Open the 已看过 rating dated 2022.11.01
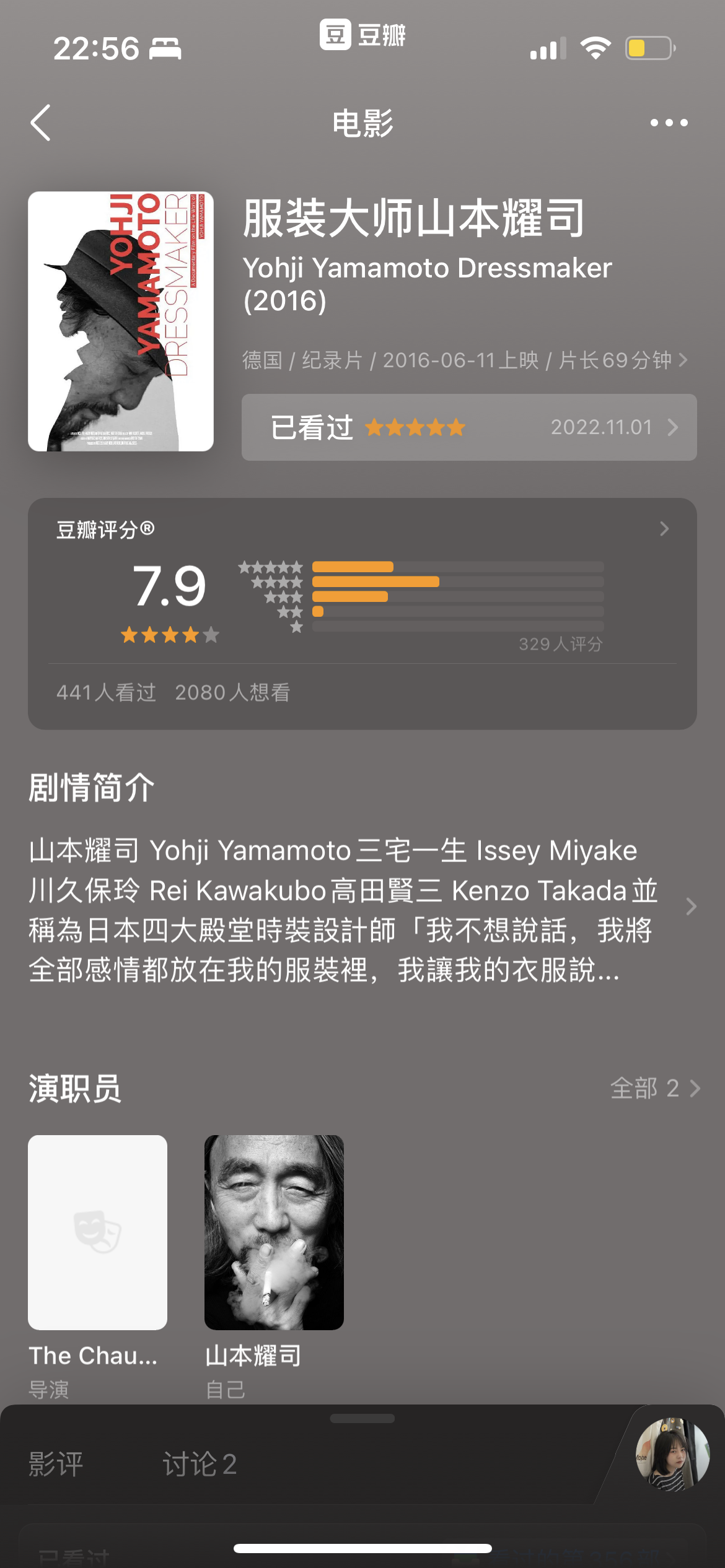 pyautogui.click(x=469, y=427)
